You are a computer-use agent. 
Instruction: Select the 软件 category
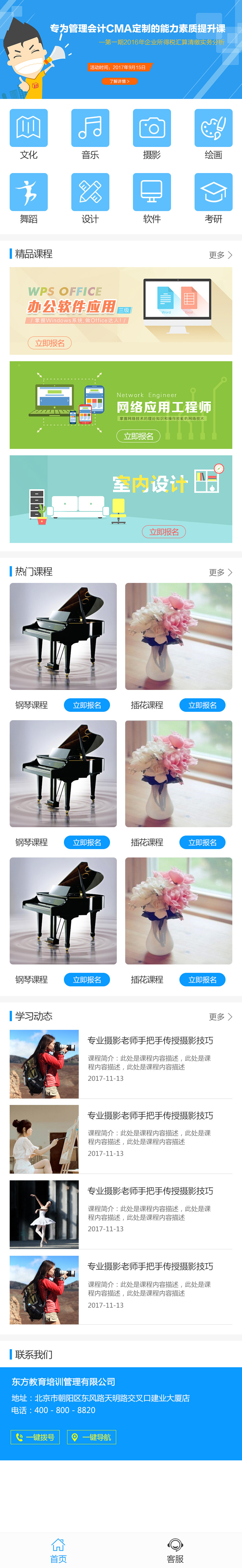coord(152,198)
